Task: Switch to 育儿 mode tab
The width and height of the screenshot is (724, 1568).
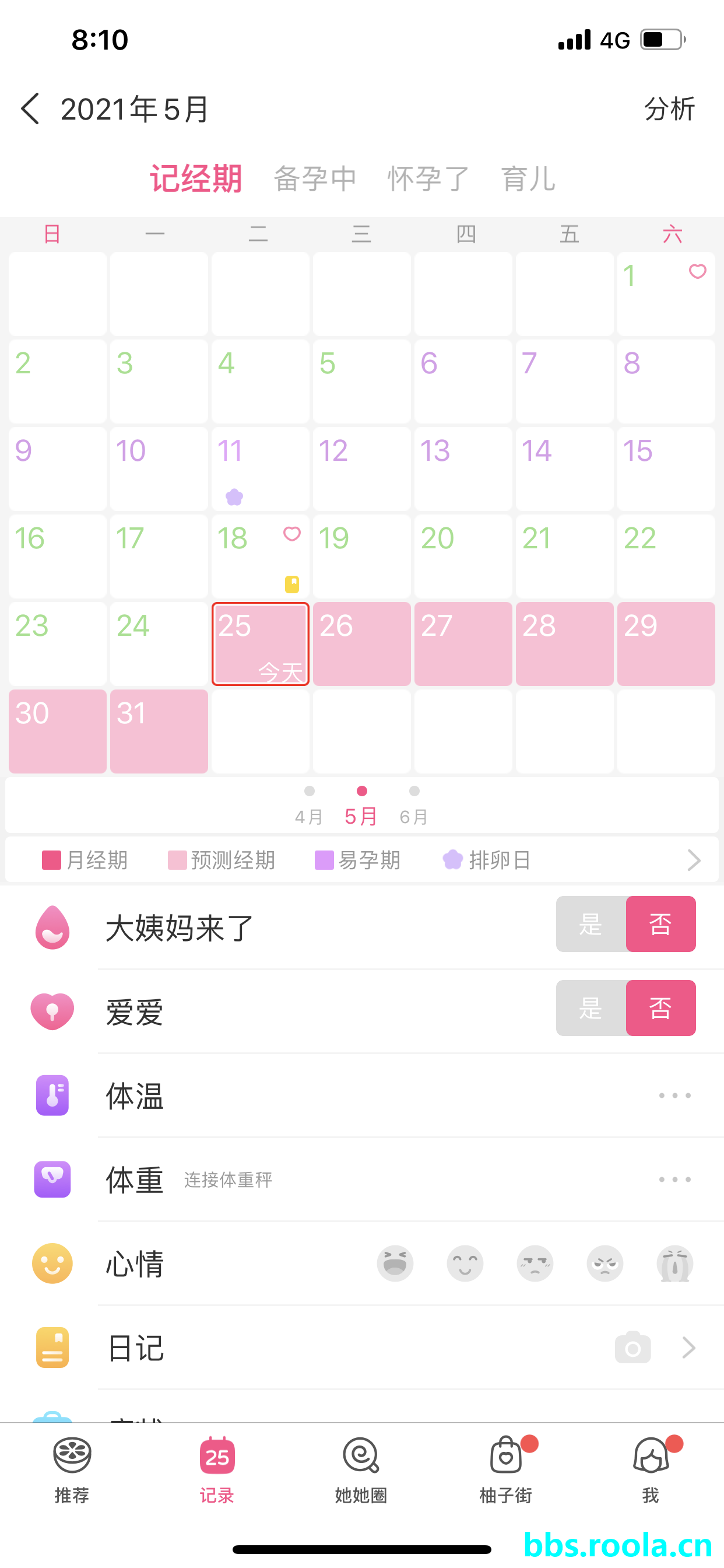Action: (x=528, y=179)
